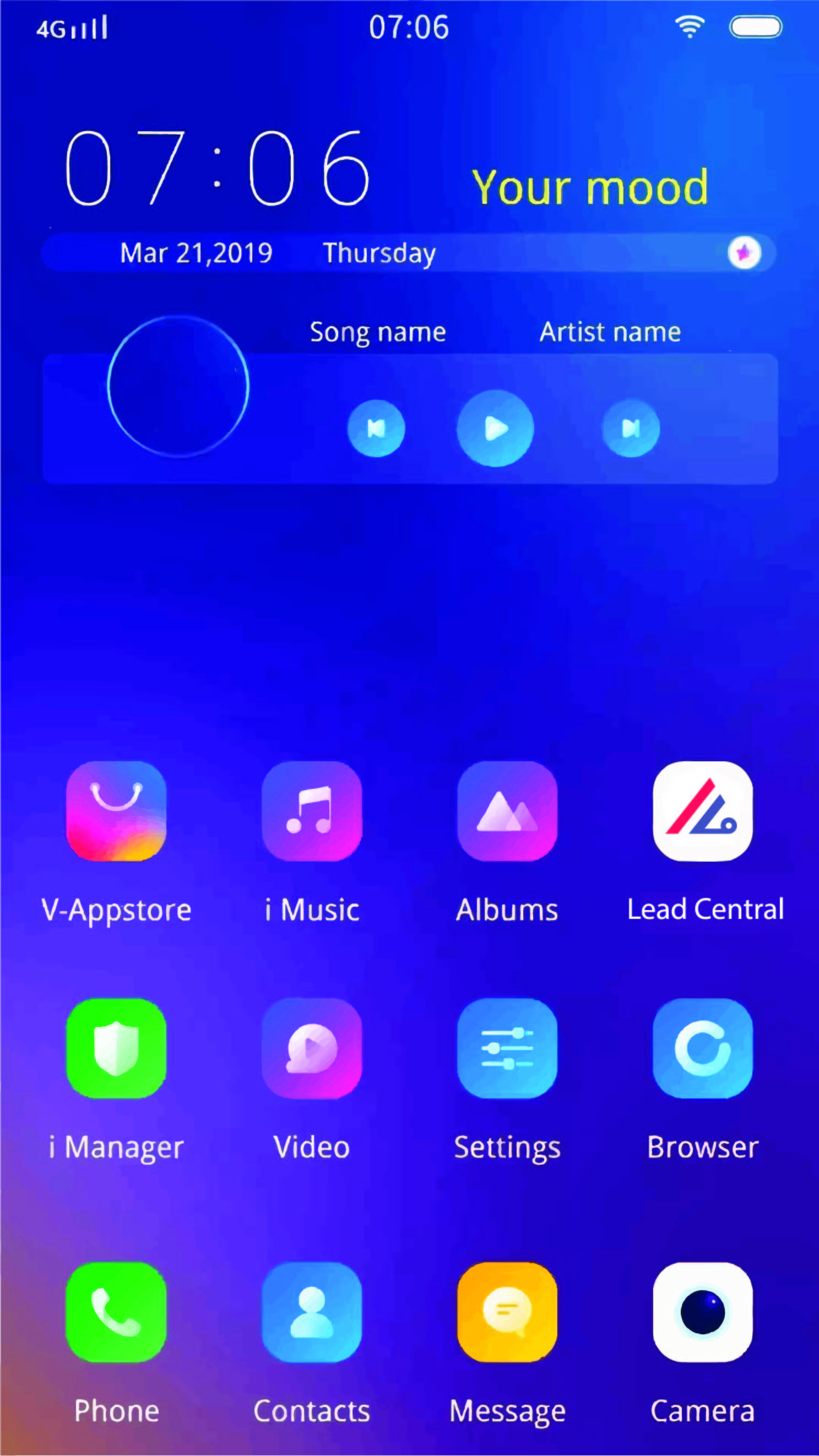
Task: Launch the Browser app
Action: point(703,1048)
